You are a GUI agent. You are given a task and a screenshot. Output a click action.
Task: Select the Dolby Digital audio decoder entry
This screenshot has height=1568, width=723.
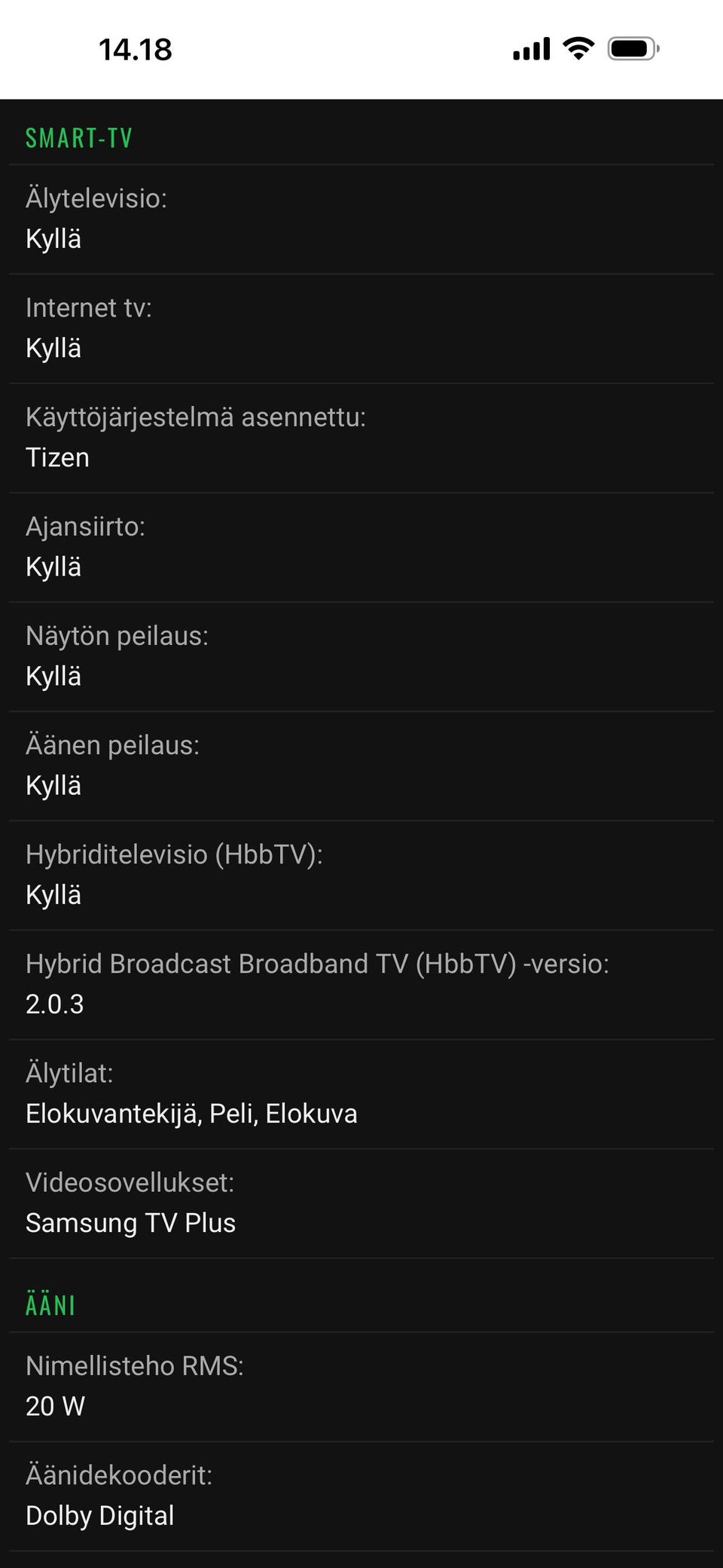[100, 1515]
